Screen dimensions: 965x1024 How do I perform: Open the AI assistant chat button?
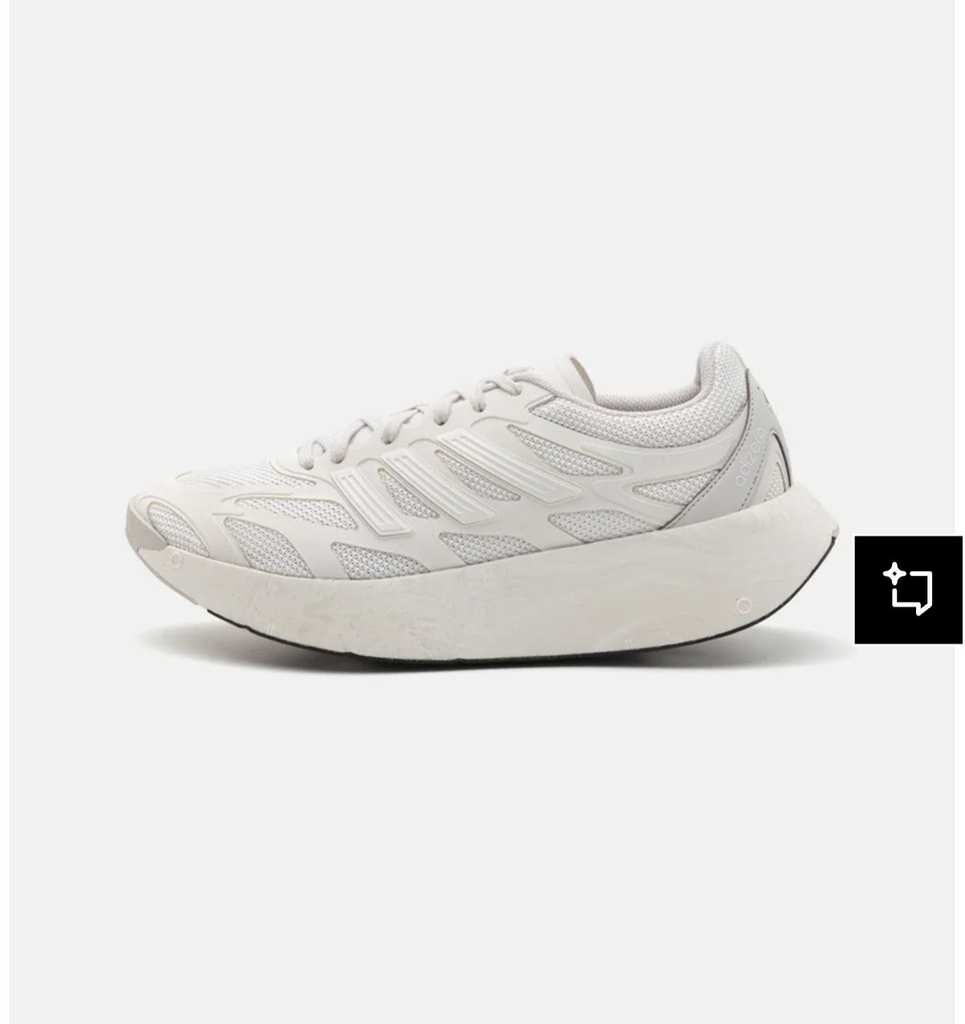(x=908, y=589)
